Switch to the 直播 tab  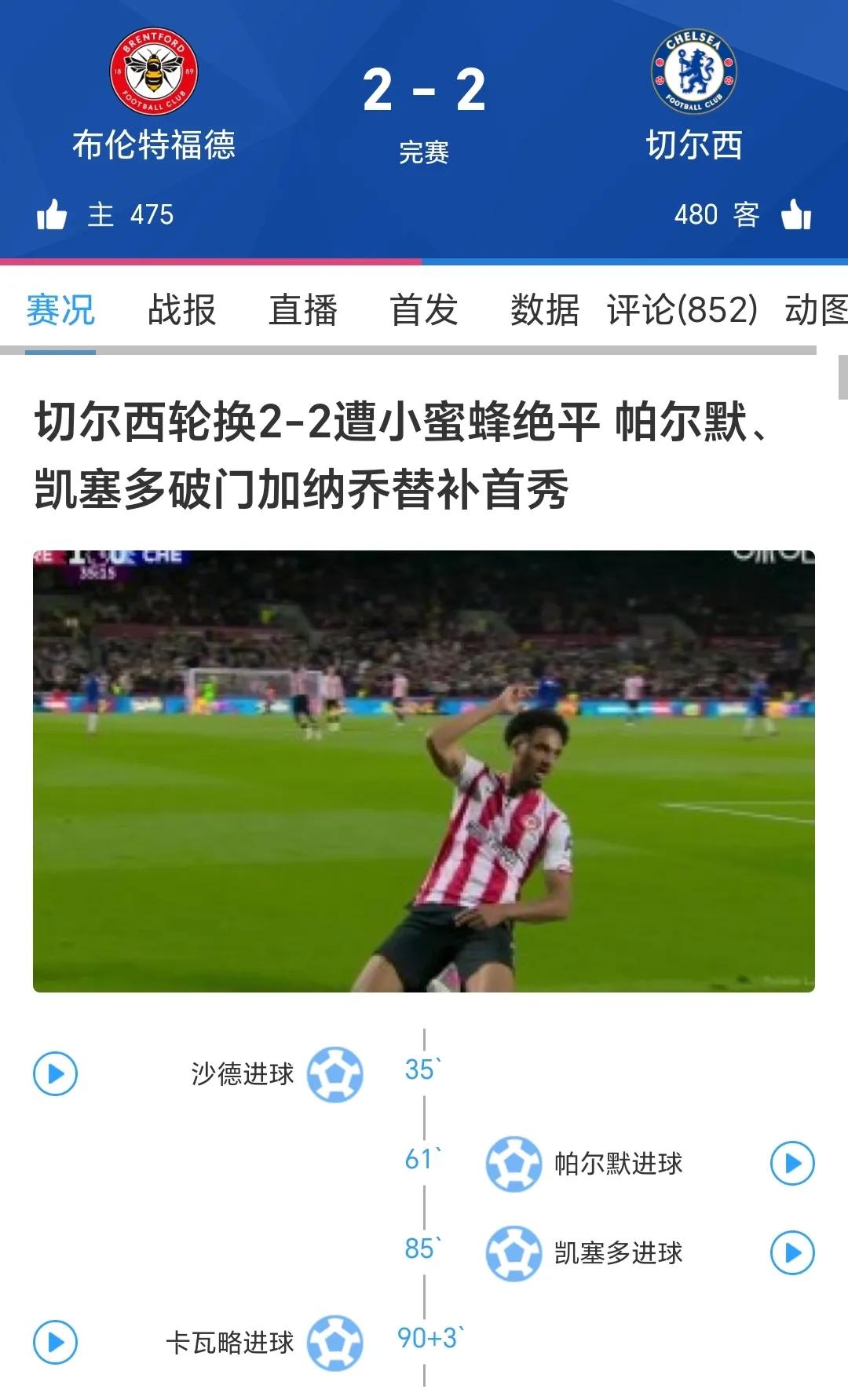coord(302,309)
